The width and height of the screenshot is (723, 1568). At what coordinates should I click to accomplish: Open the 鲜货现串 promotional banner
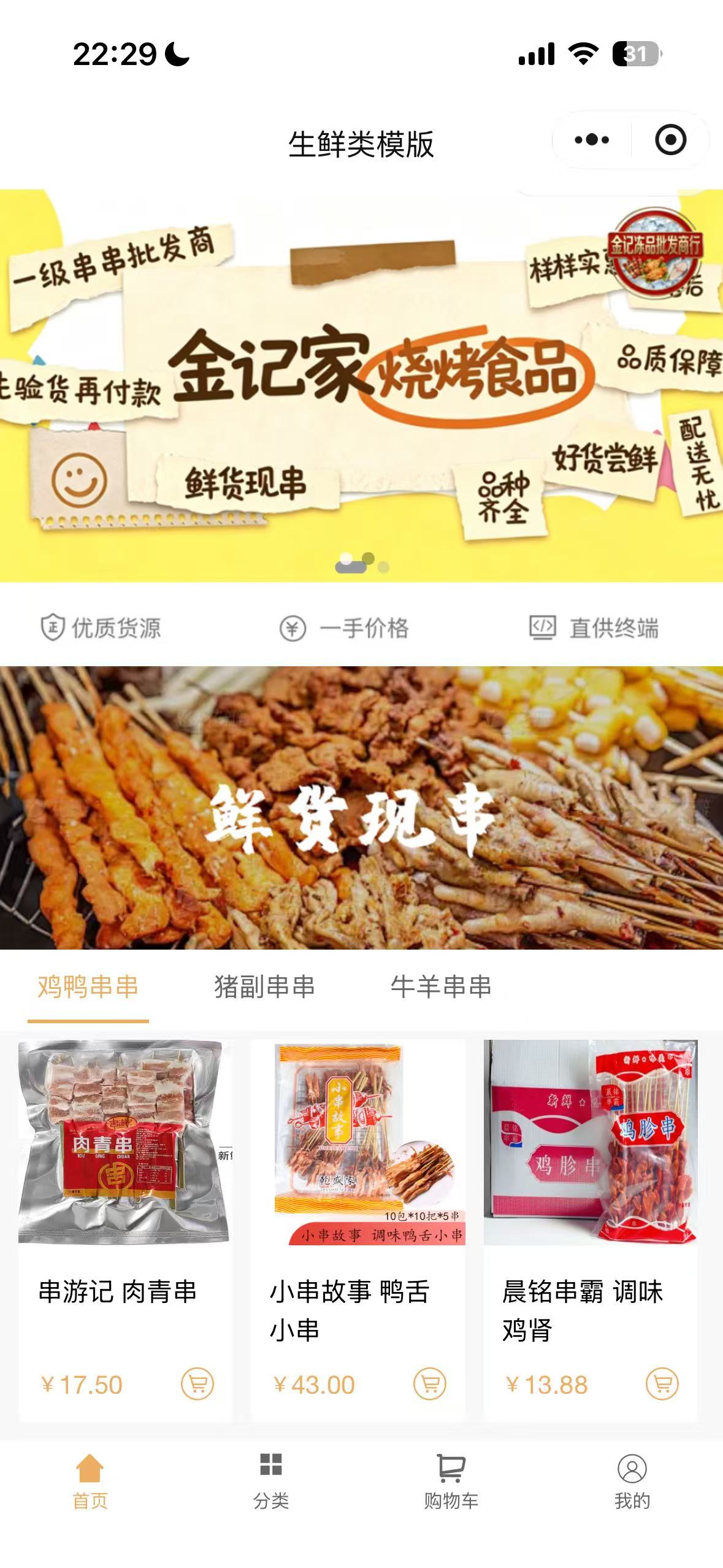[x=361, y=807]
